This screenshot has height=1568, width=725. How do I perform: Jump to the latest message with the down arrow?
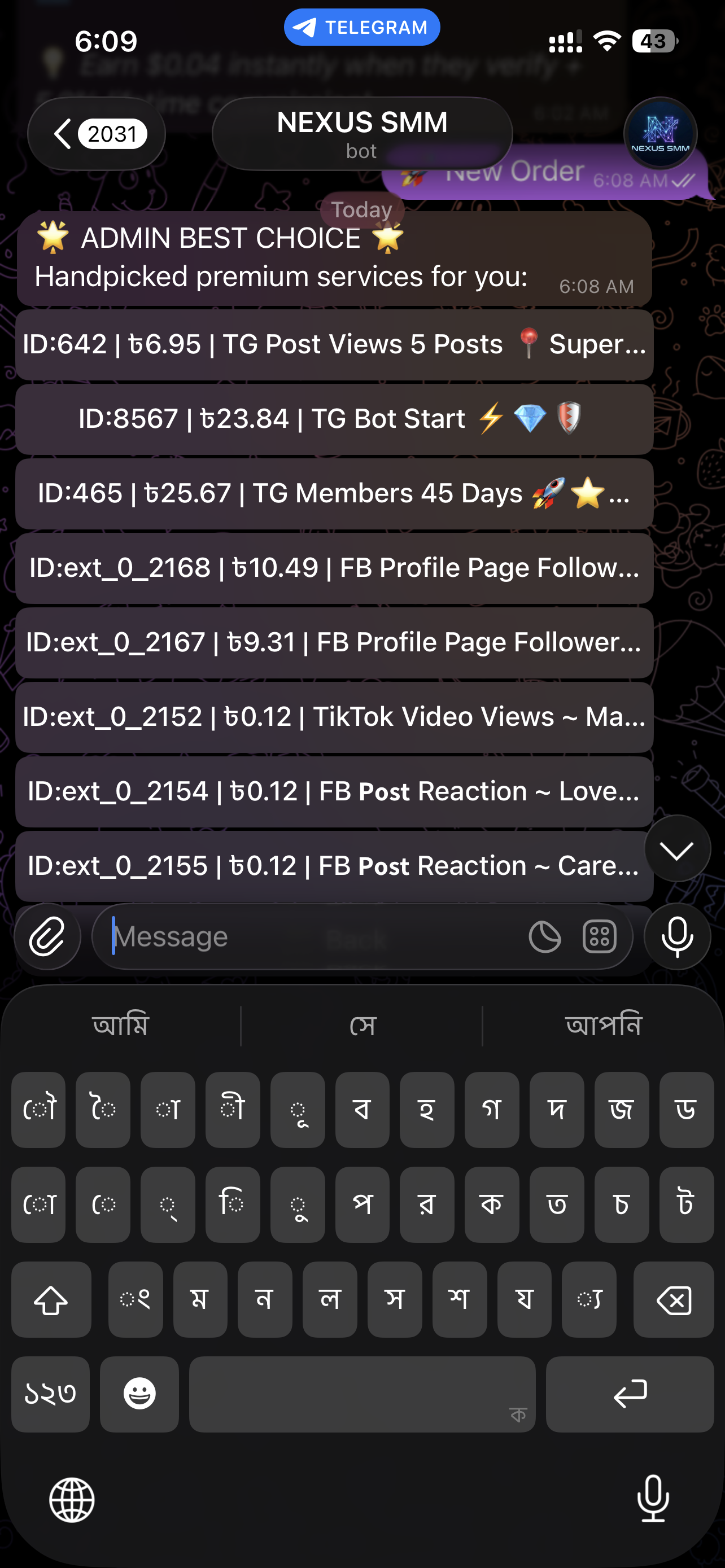(677, 849)
